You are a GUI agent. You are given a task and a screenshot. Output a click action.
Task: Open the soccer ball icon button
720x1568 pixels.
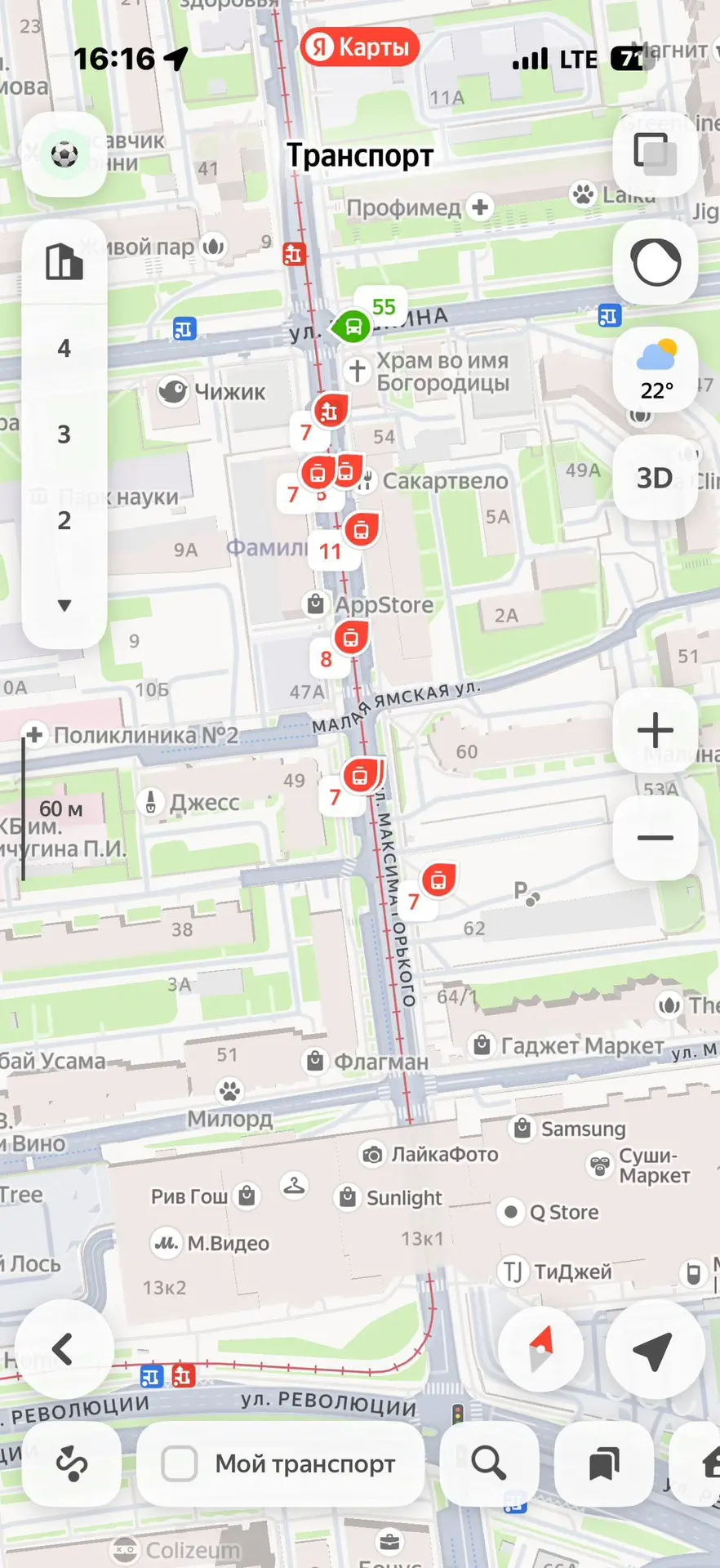[64, 154]
